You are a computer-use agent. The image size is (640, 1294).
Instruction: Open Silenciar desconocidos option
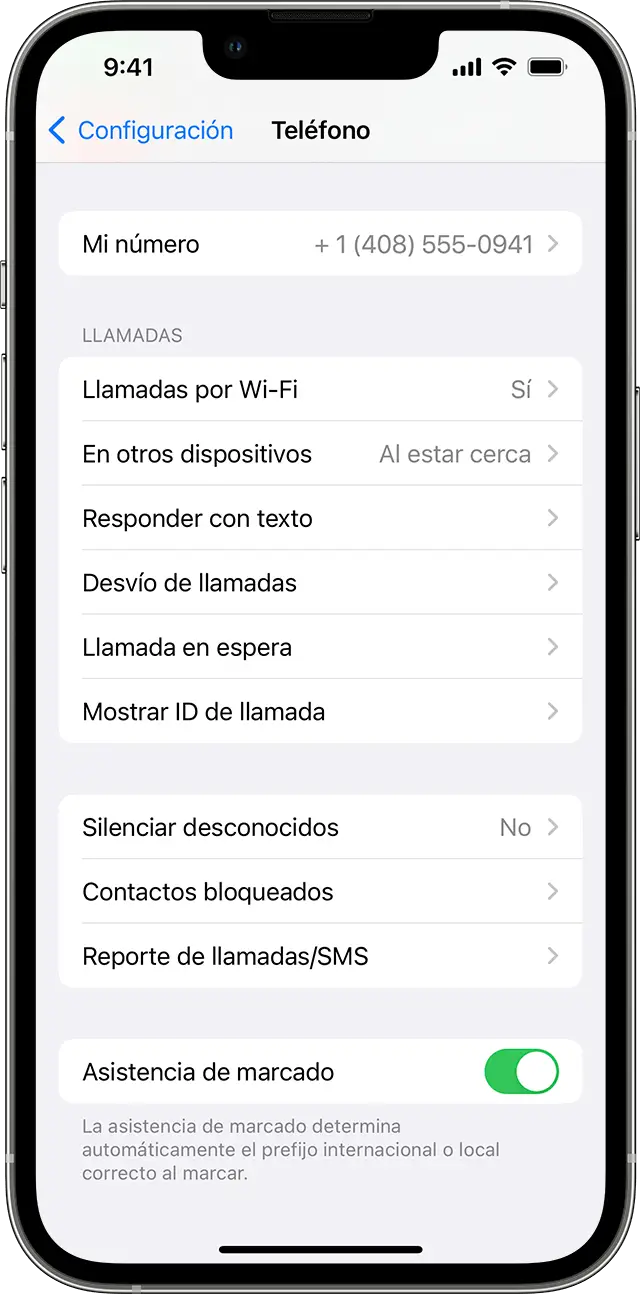(320, 827)
